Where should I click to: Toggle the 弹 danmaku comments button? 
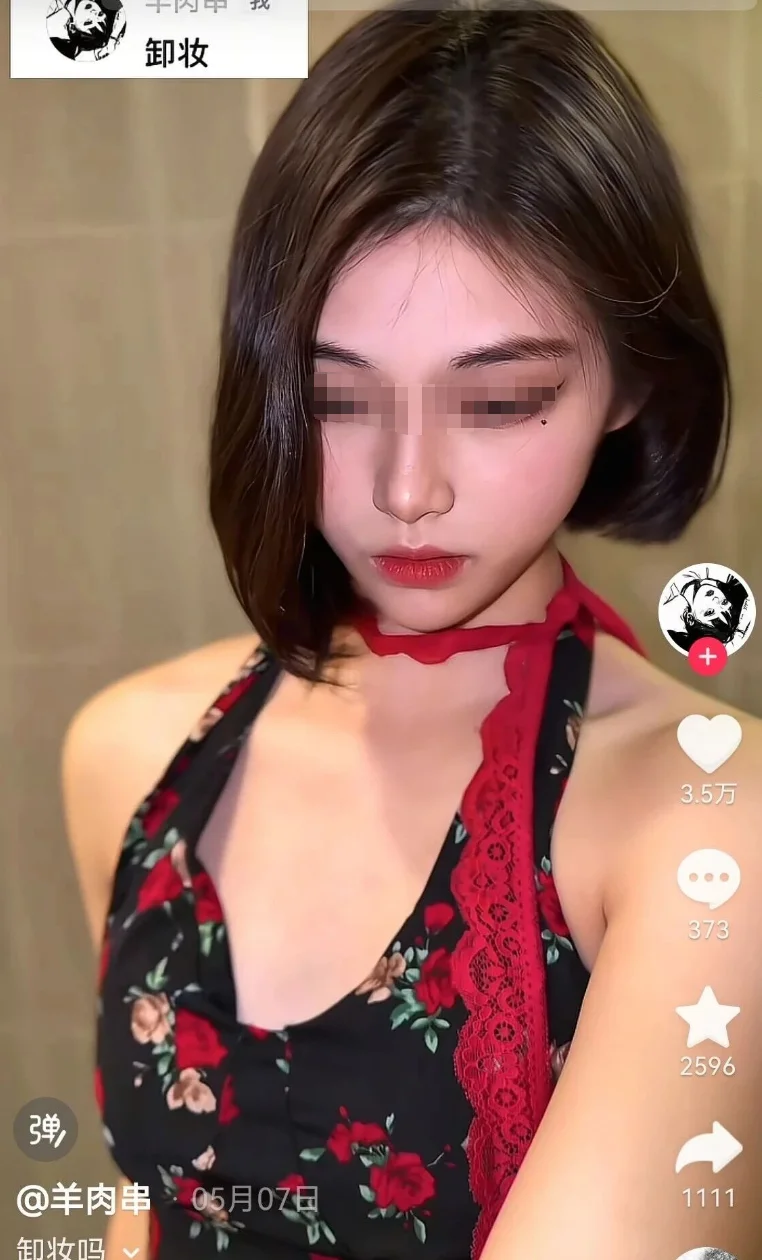(x=45, y=1130)
